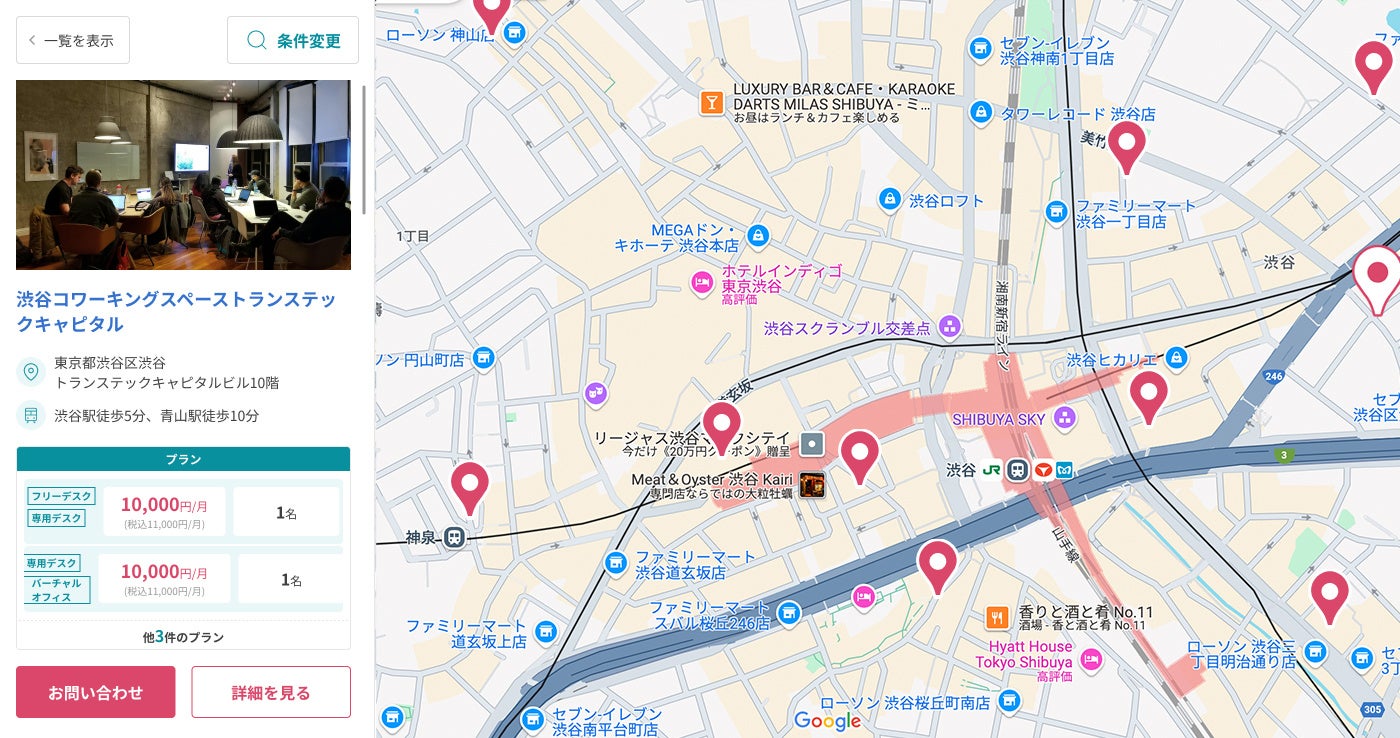
Task: Select the pin above 香りと酒と肴 No.11
Action: click(937, 561)
